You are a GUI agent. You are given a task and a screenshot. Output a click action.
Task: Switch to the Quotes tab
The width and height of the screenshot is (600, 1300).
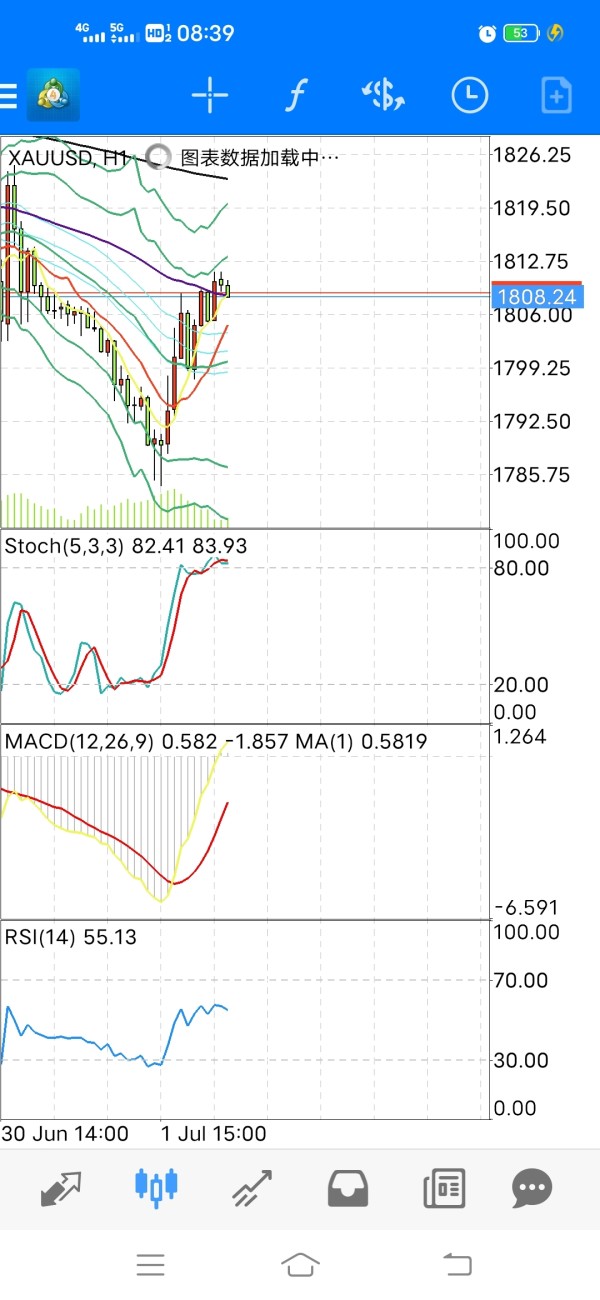60,1188
